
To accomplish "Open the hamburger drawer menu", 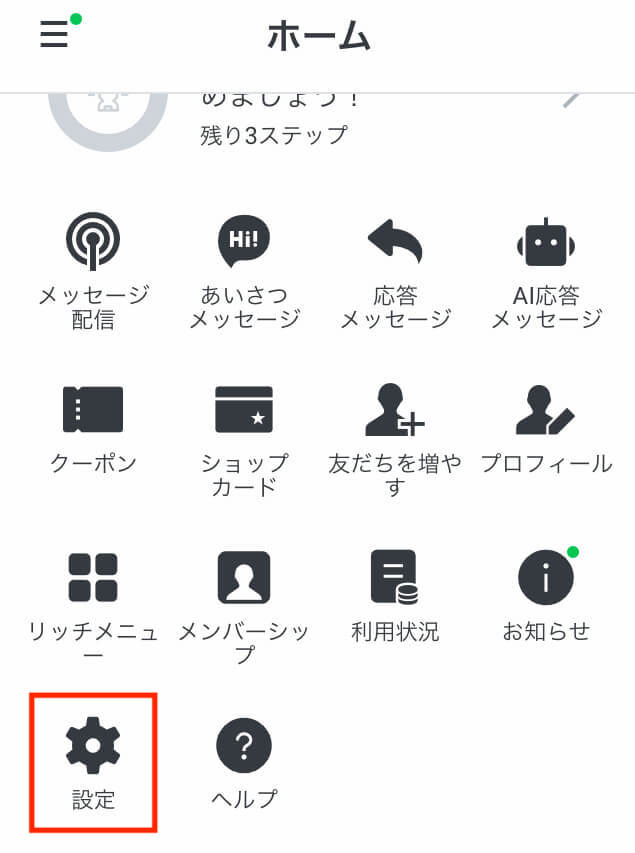I will pos(54,35).
